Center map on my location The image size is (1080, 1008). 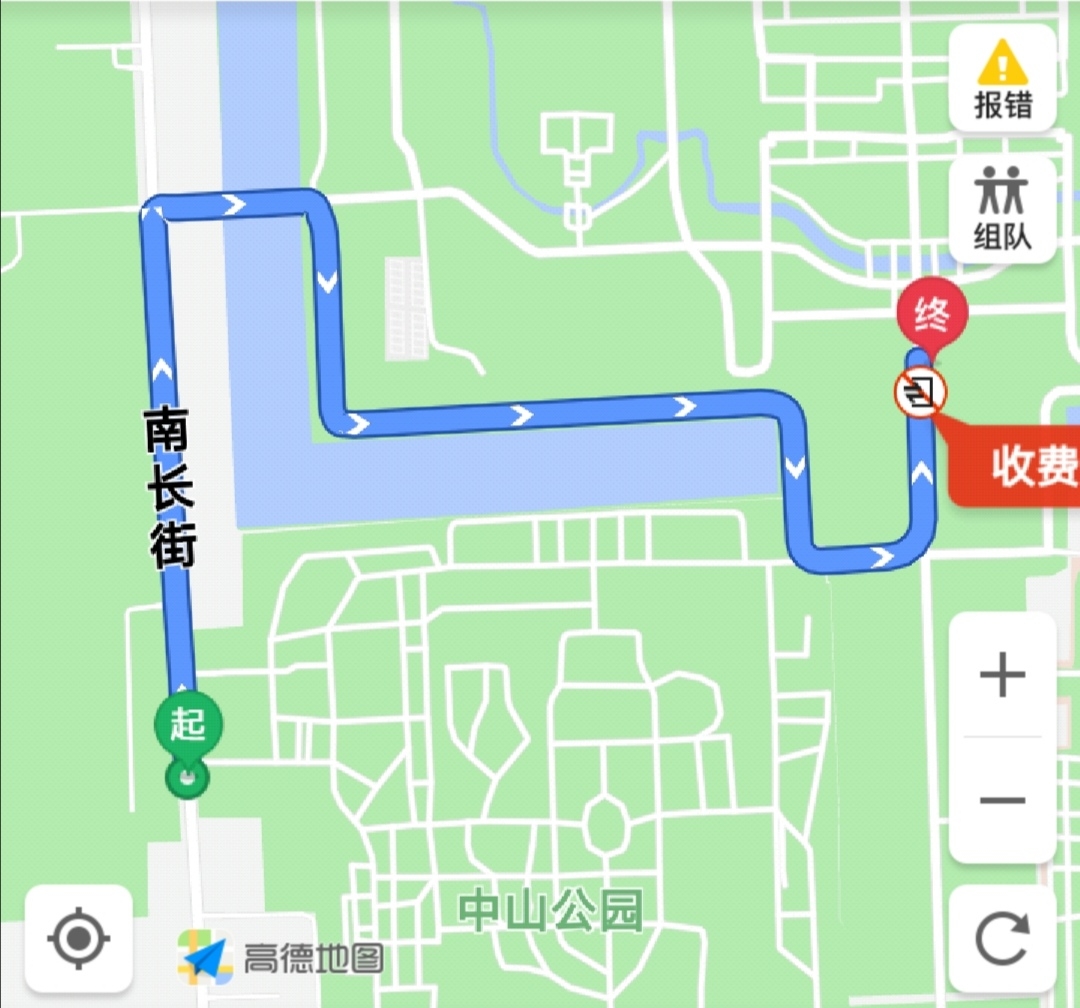(x=79, y=938)
